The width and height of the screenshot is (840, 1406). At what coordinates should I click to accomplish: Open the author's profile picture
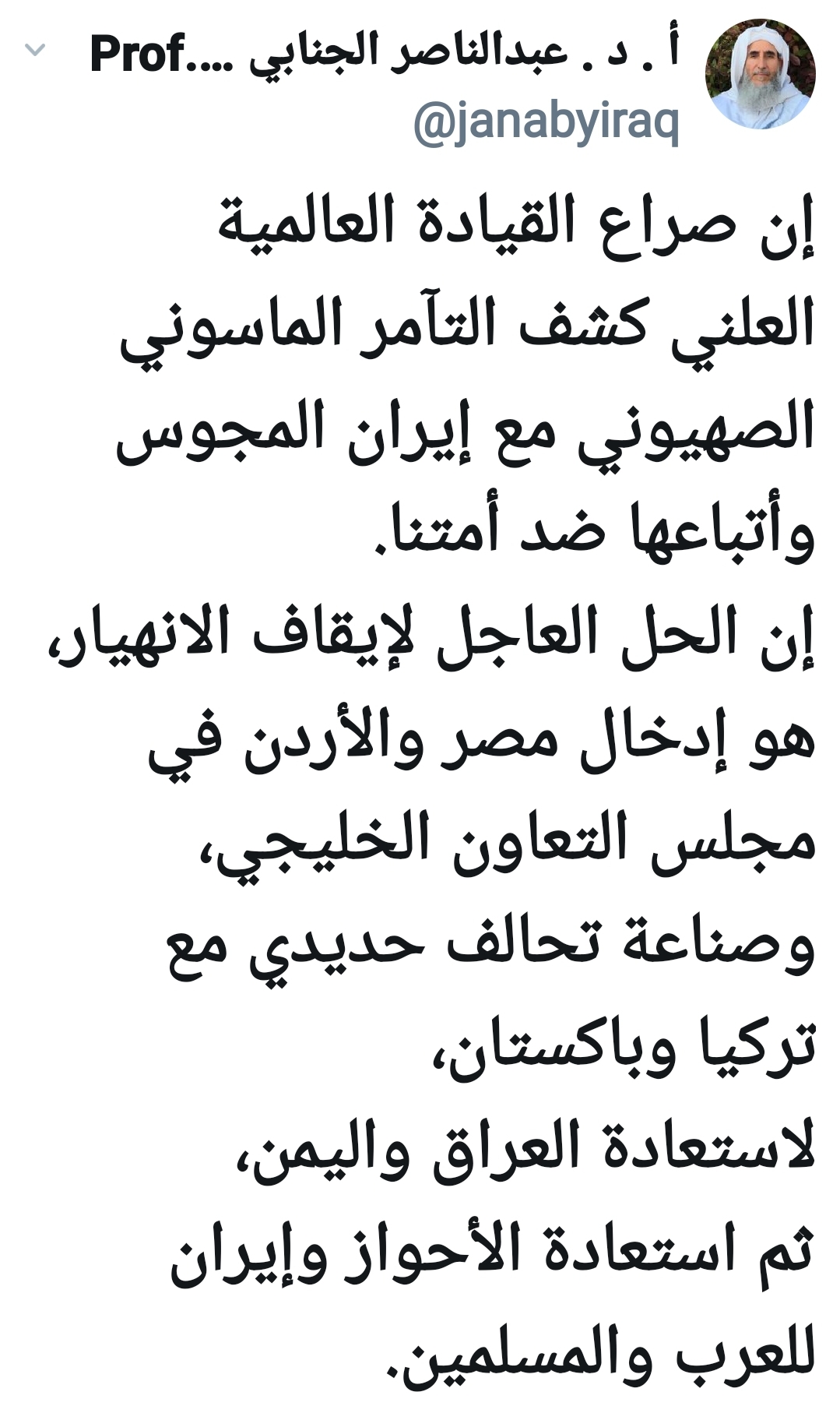click(760, 73)
